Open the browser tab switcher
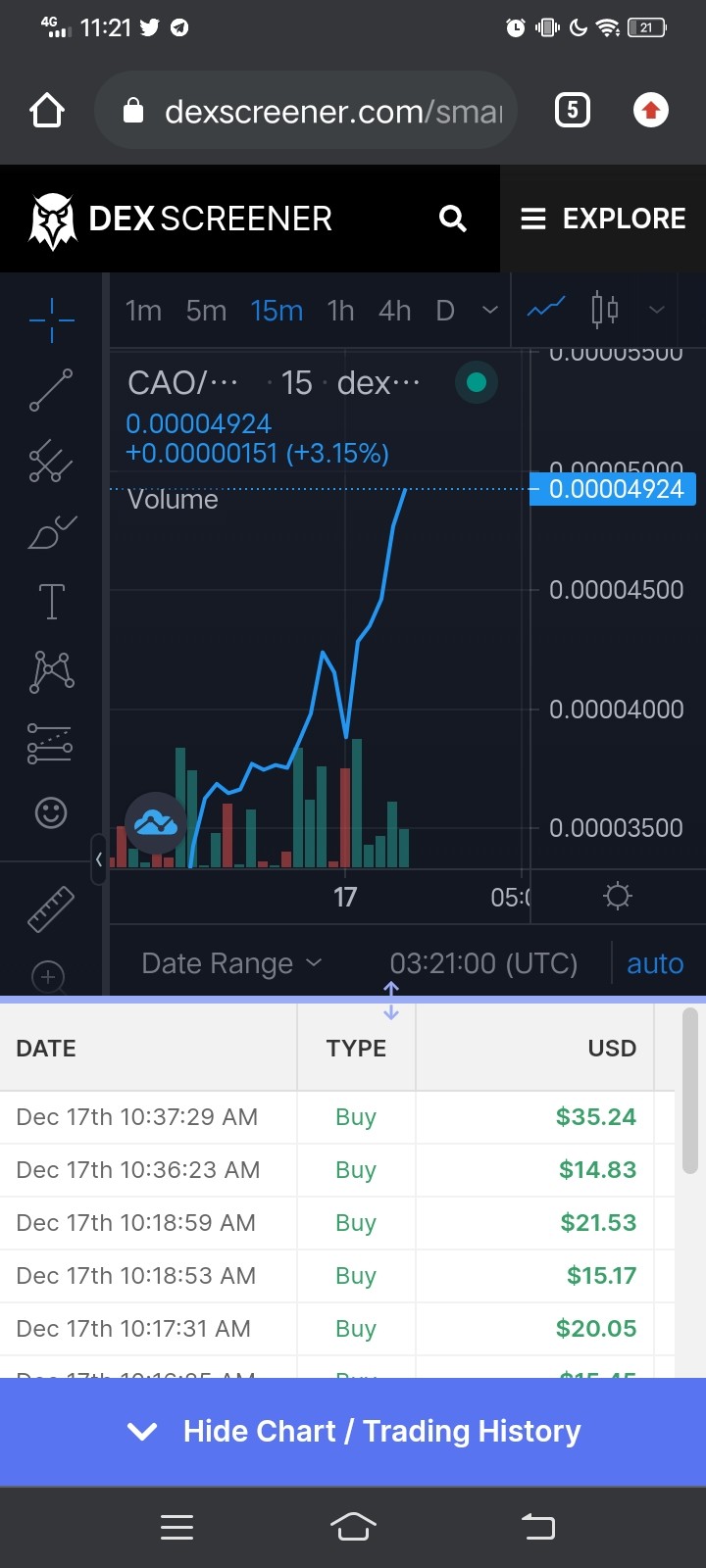 tap(573, 110)
